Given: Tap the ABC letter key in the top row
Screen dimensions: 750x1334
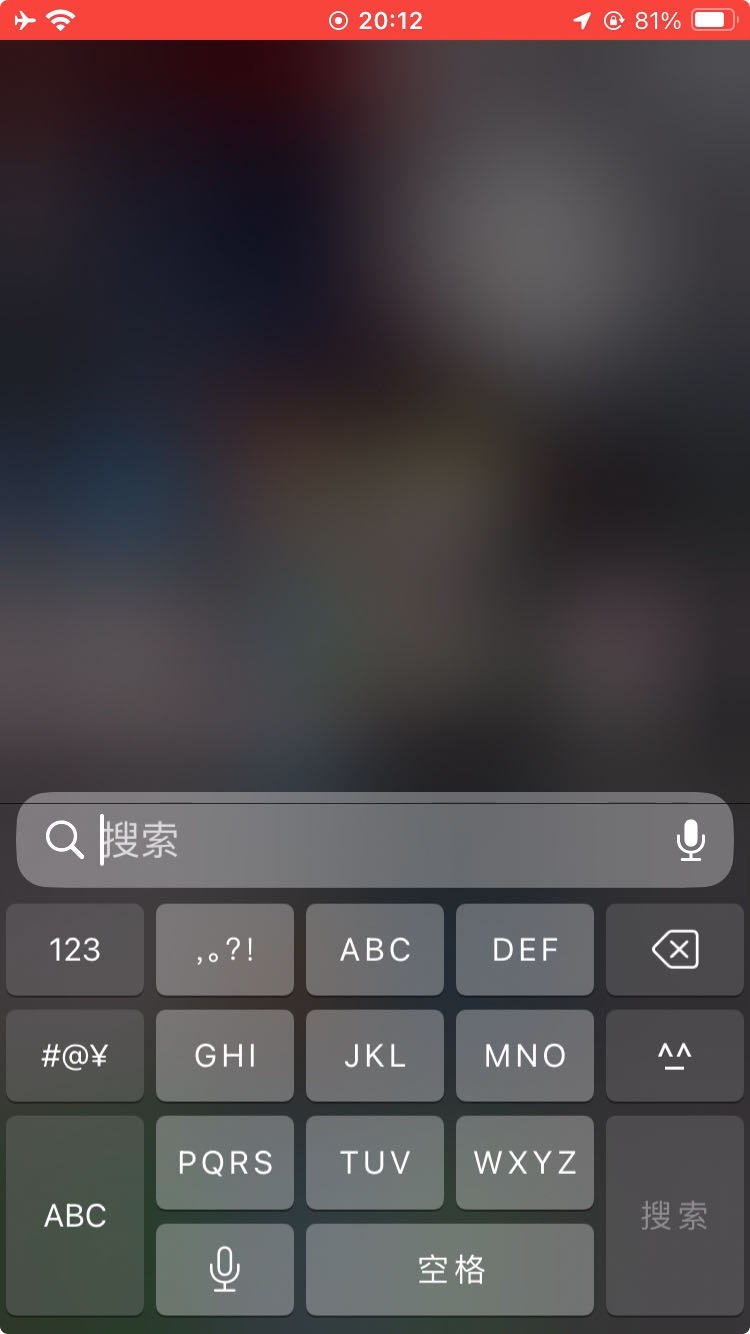Looking at the screenshot, I should [x=375, y=949].
